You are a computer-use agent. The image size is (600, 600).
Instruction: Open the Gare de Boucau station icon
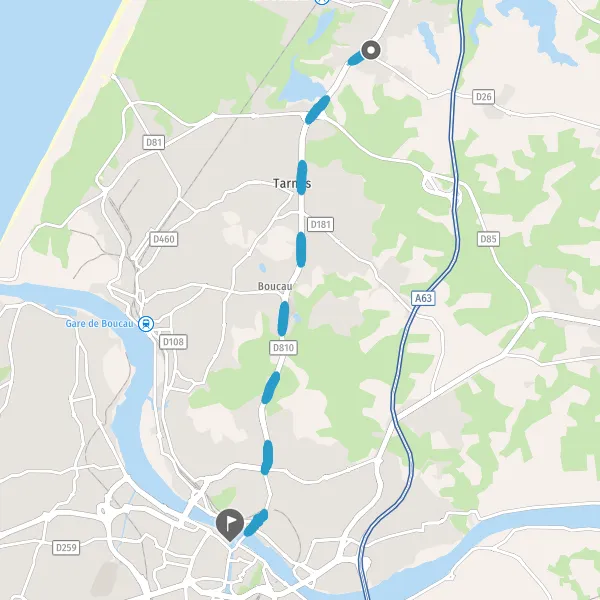click(146, 324)
